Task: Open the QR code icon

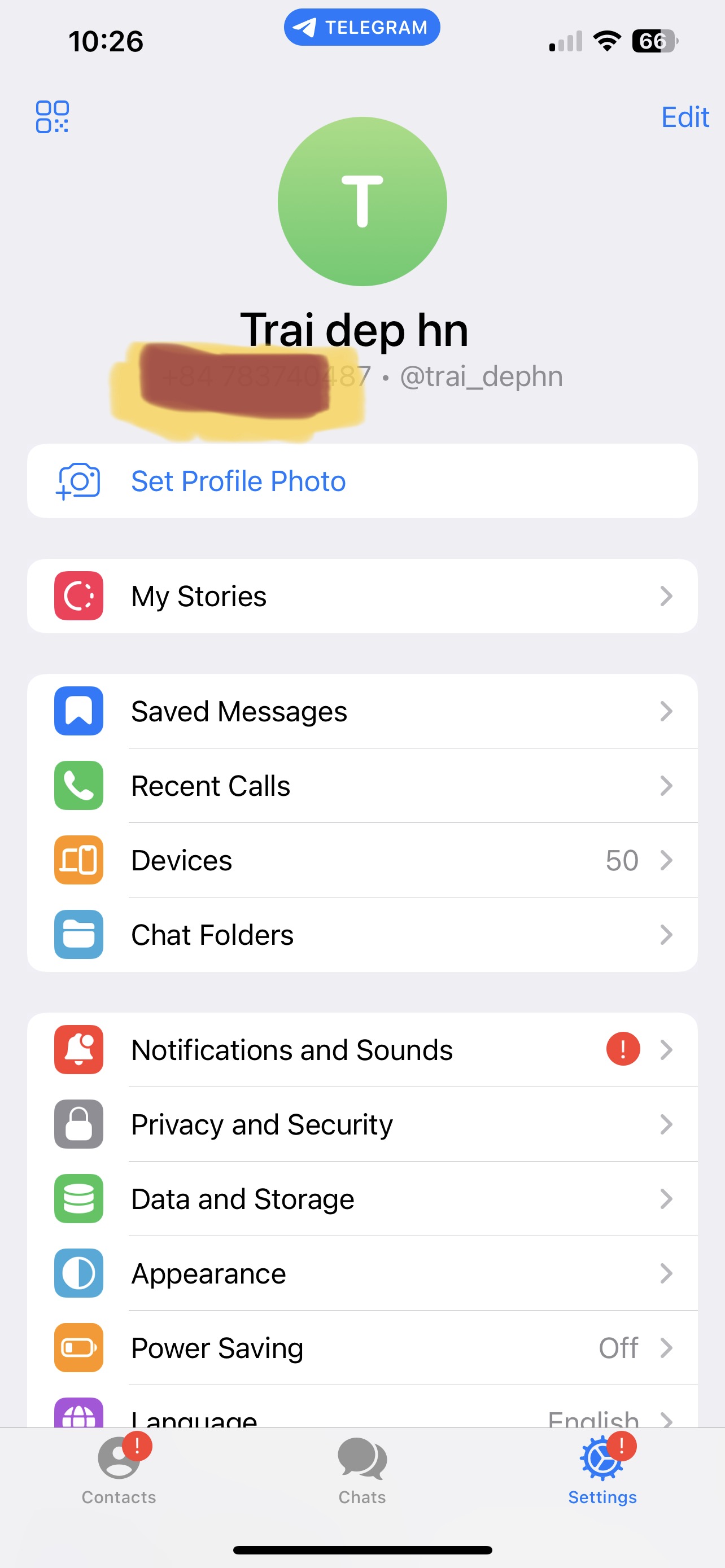Action: click(x=53, y=116)
